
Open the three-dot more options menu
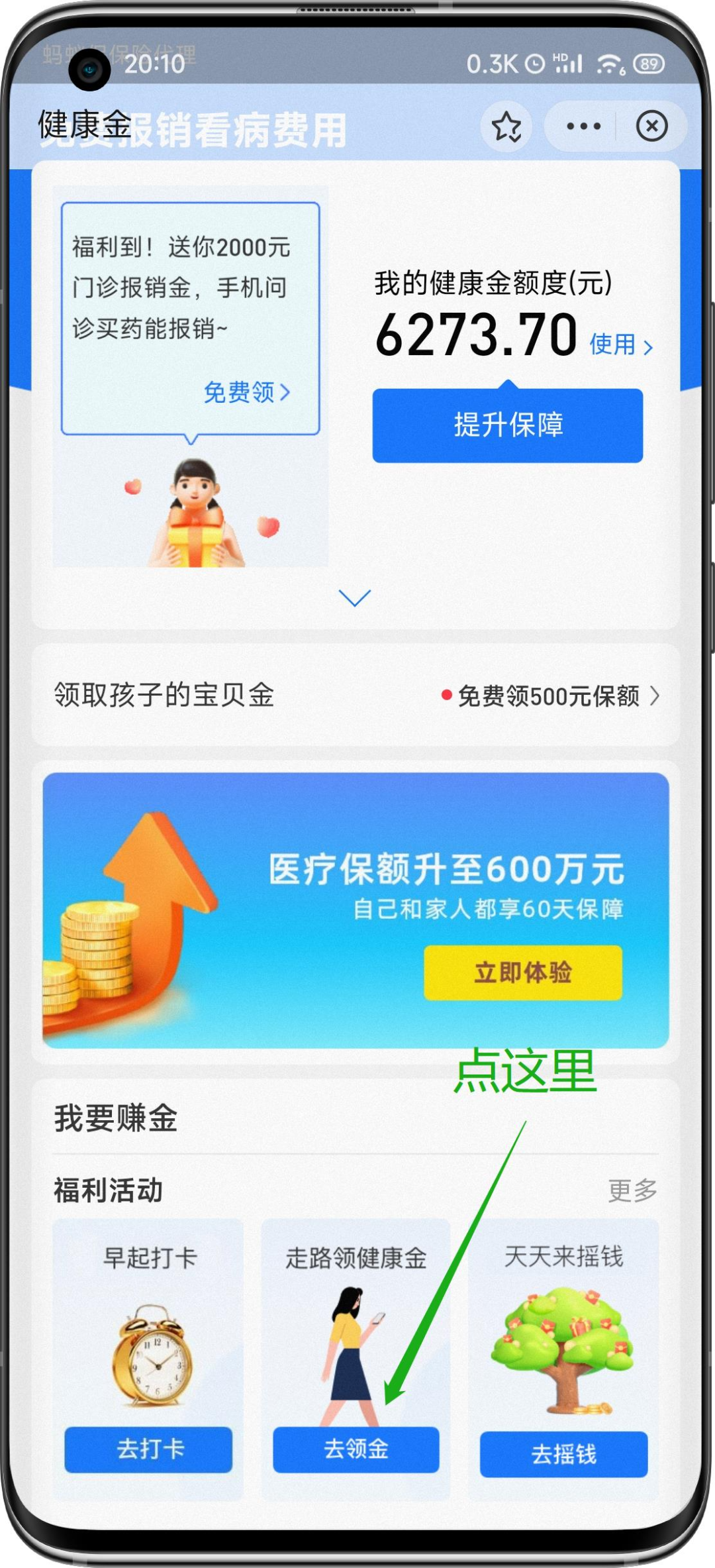pyautogui.click(x=583, y=126)
